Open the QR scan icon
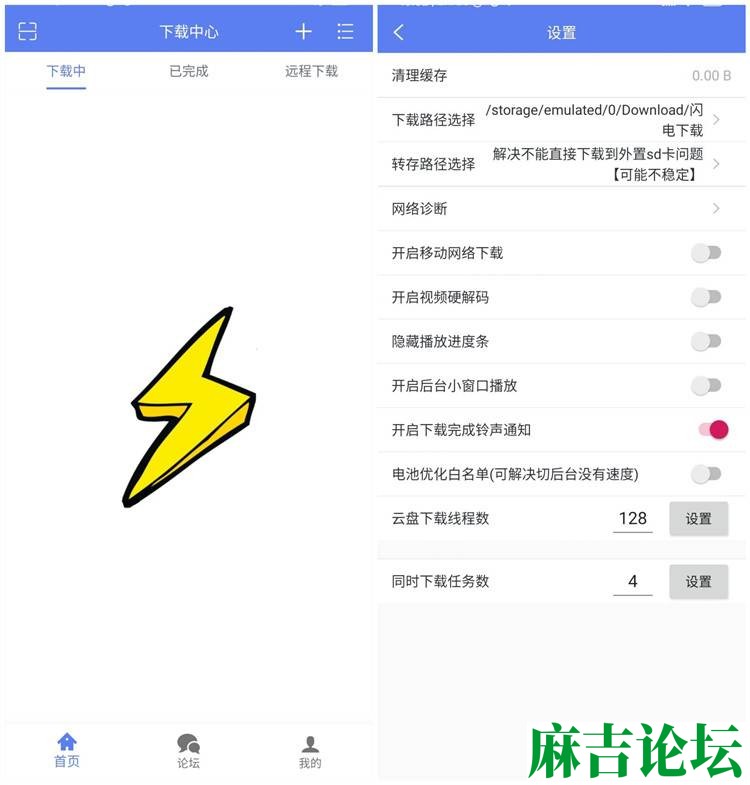The image size is (750, 785). [x=28, y=32]
